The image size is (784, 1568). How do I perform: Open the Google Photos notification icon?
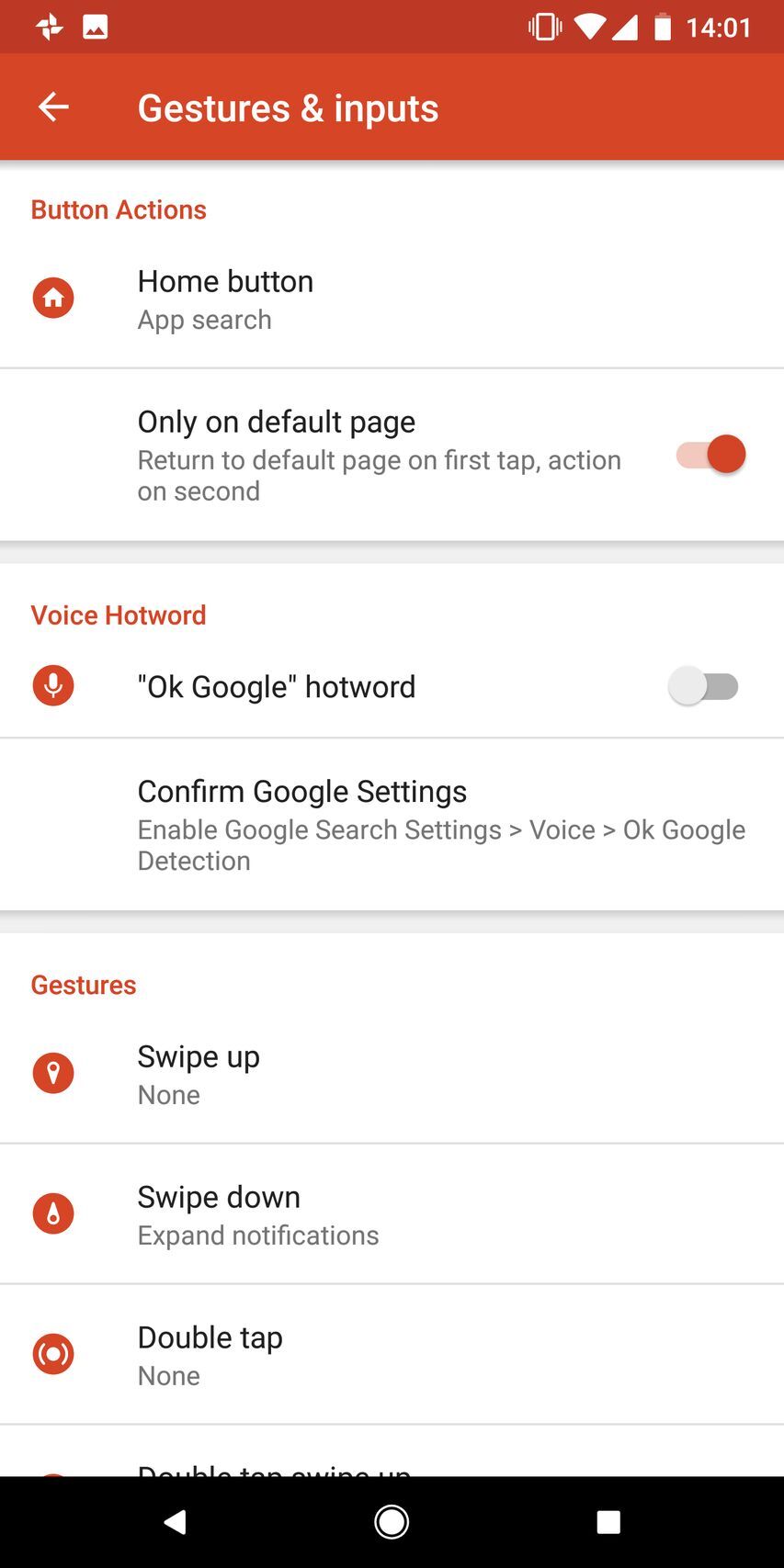click(x=48, y=26)
